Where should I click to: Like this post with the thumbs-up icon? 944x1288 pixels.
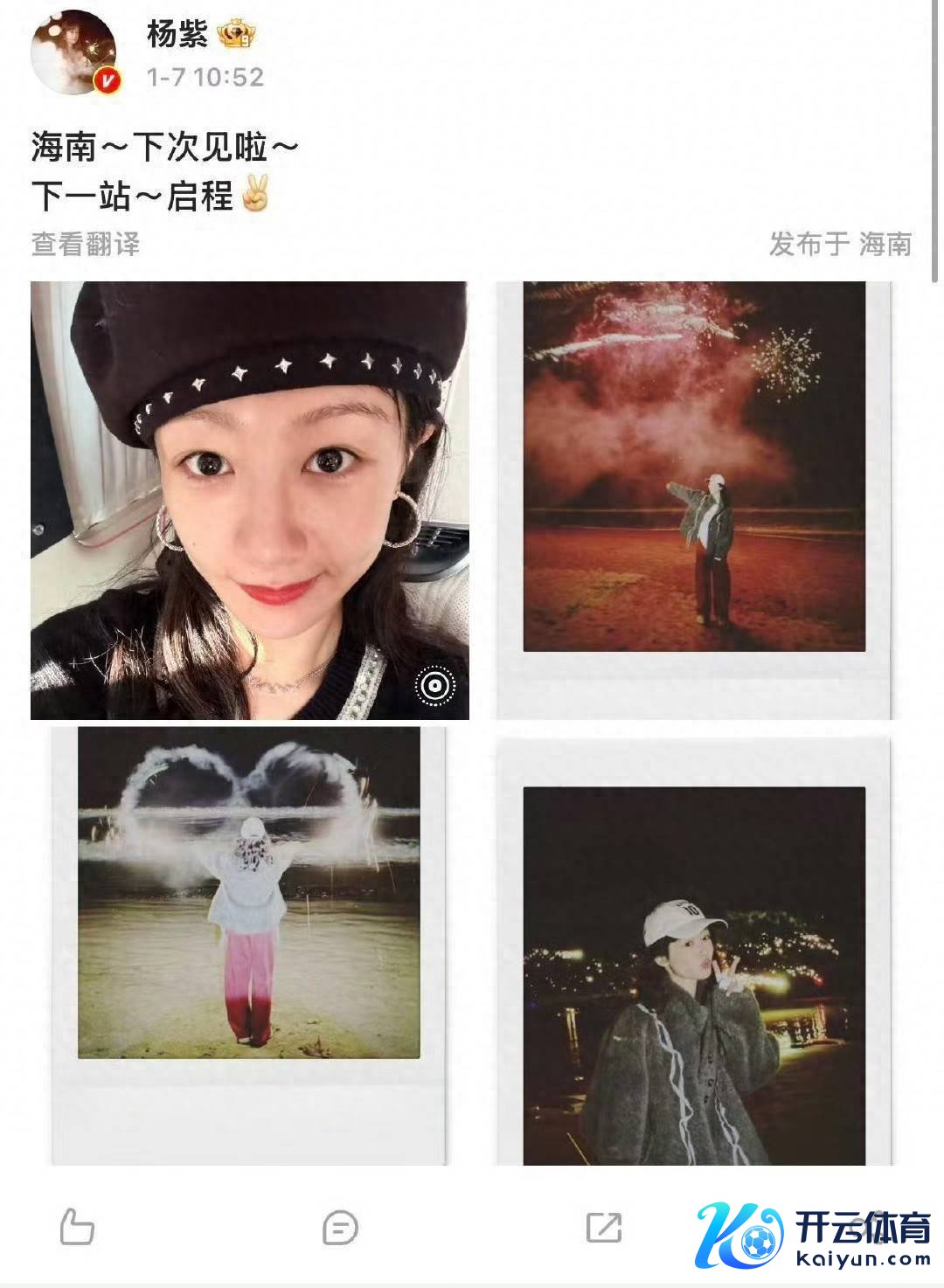(77, 1228)
